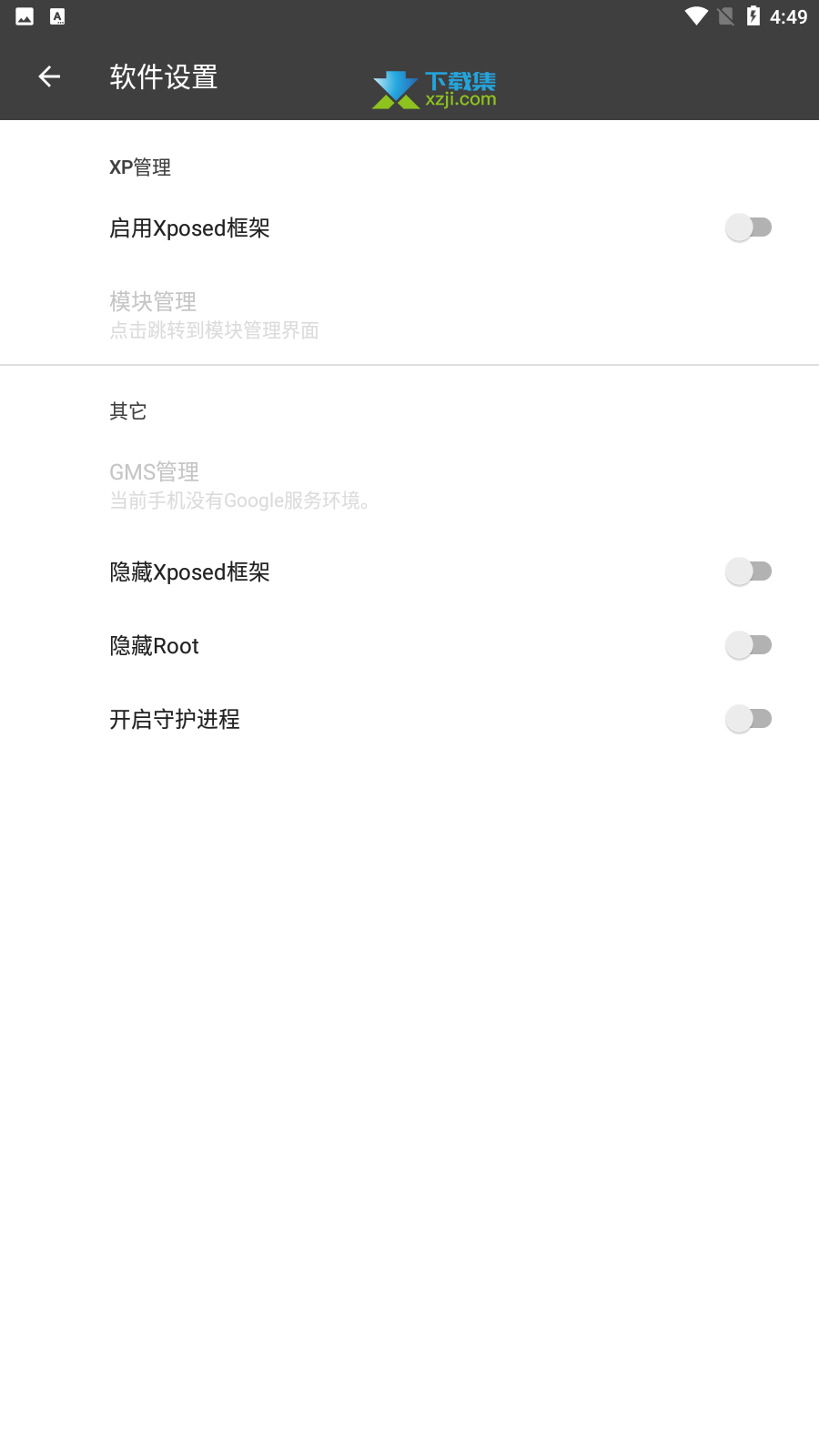Image resolution: width=819 pixels, height=1456 pixels.
Task: Toggle the 隐藏Root switch
Action: pyautogui.click(x=748, y=645)
